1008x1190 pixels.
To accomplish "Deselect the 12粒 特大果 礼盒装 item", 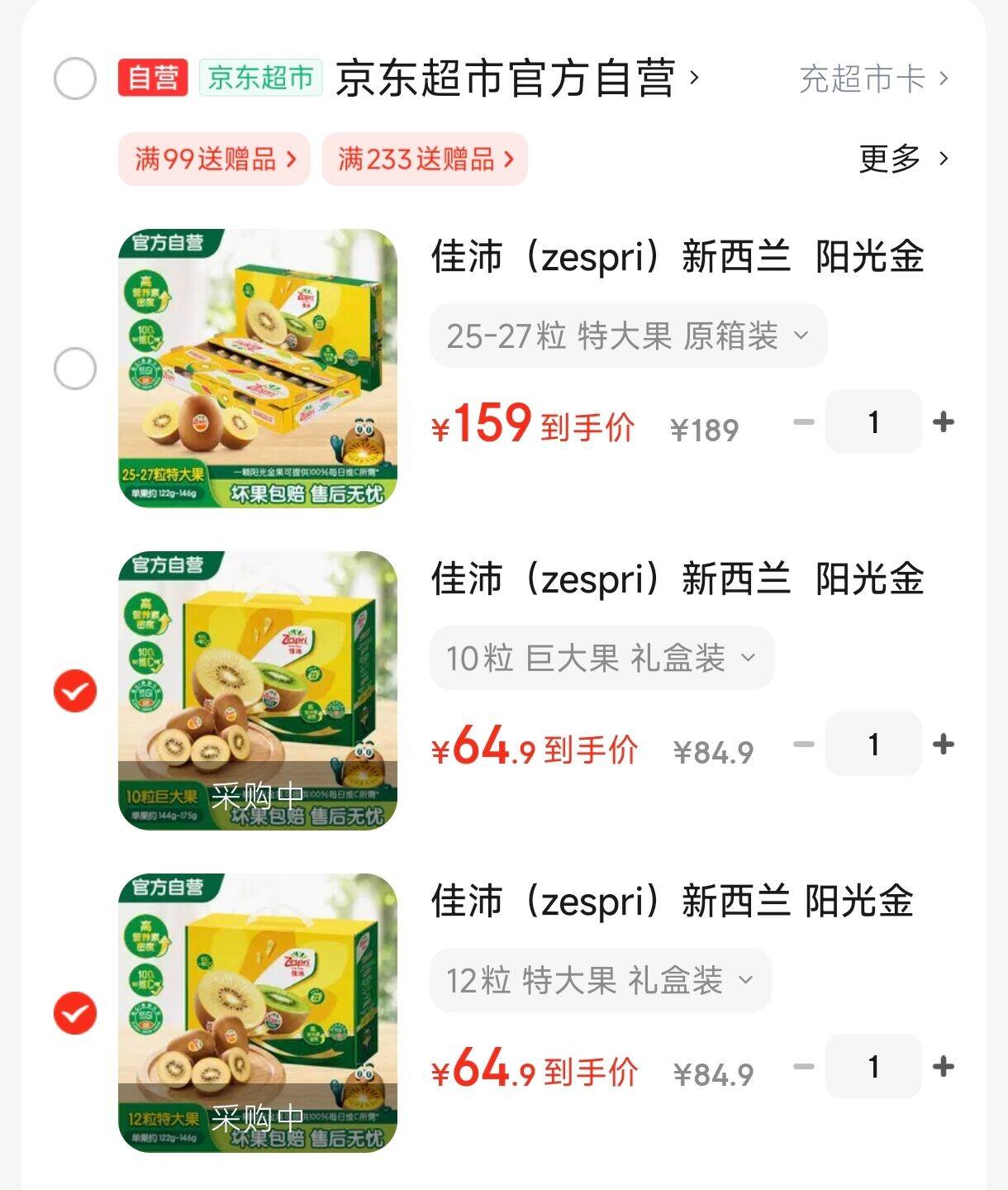I will coord(75,1013).
